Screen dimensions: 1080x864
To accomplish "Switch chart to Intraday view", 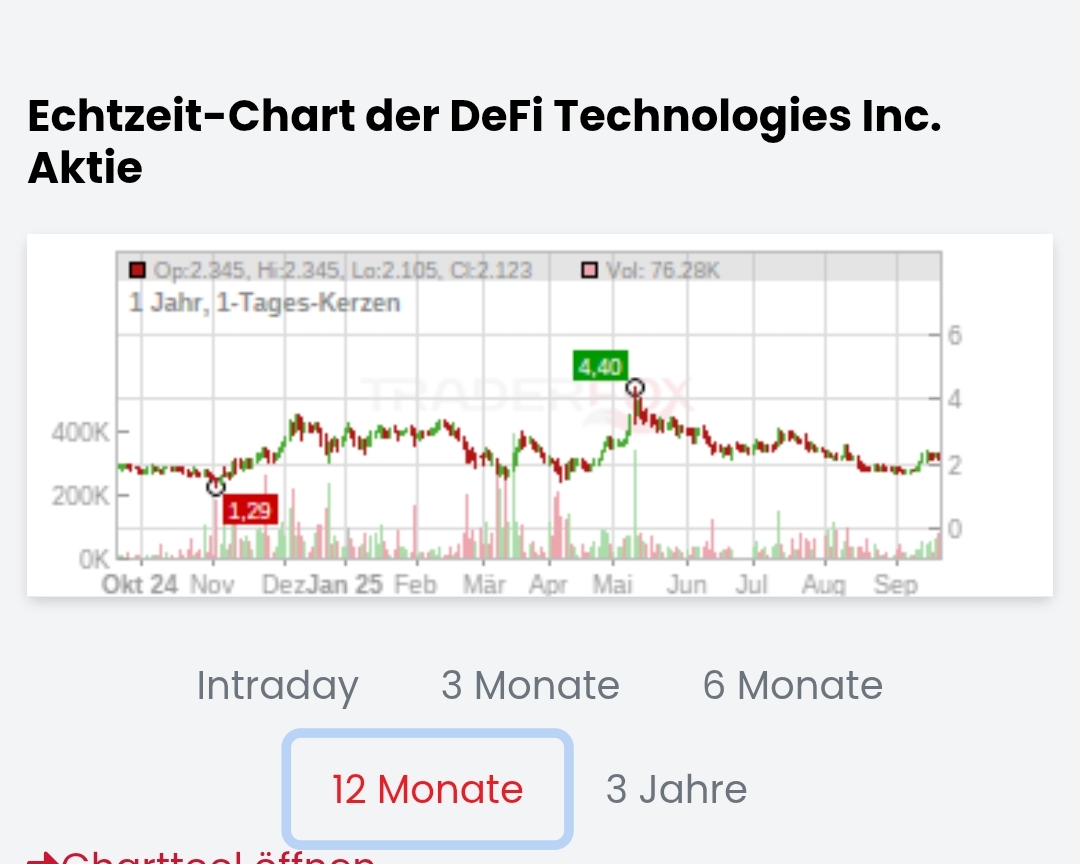I will [277, 686].
